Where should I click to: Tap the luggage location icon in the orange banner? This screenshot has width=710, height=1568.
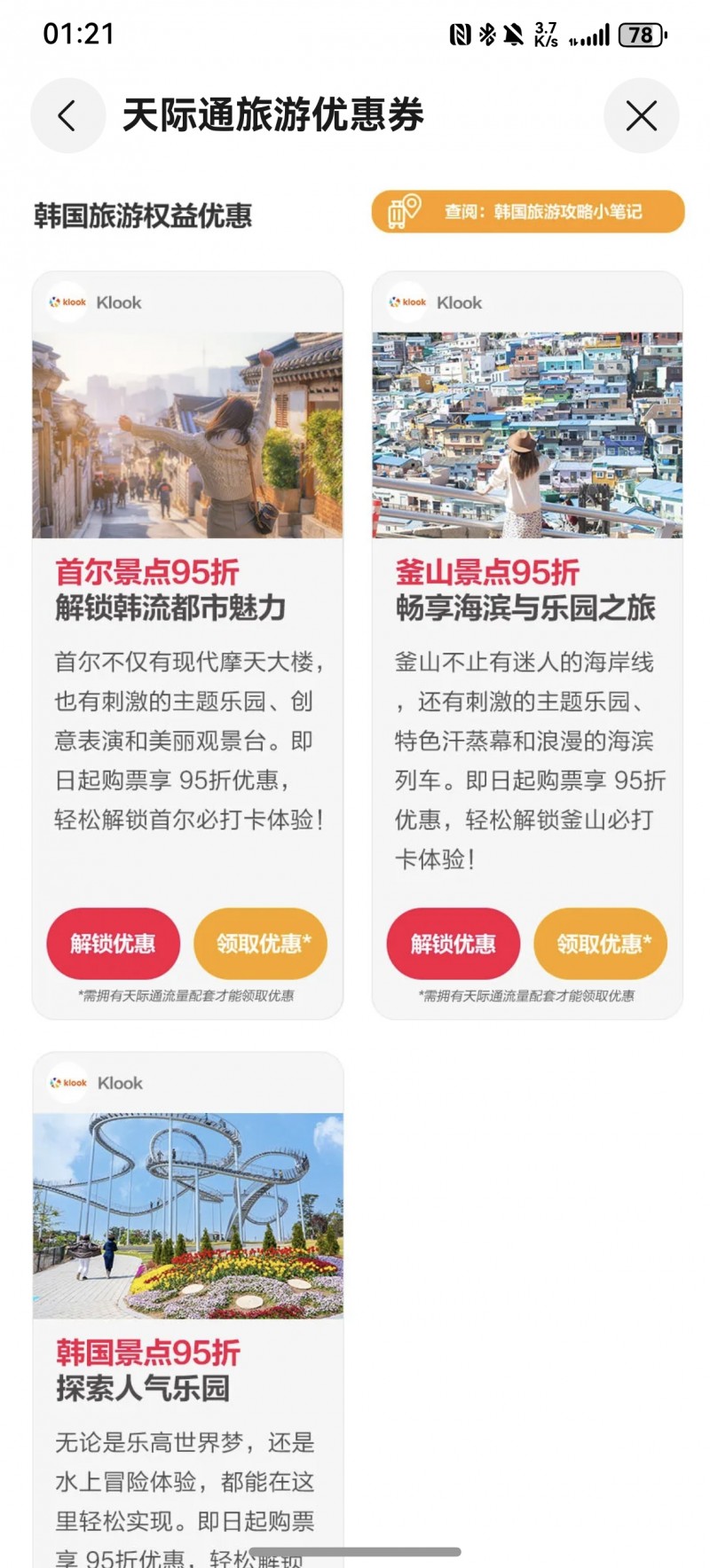click(x=404, y=213)
